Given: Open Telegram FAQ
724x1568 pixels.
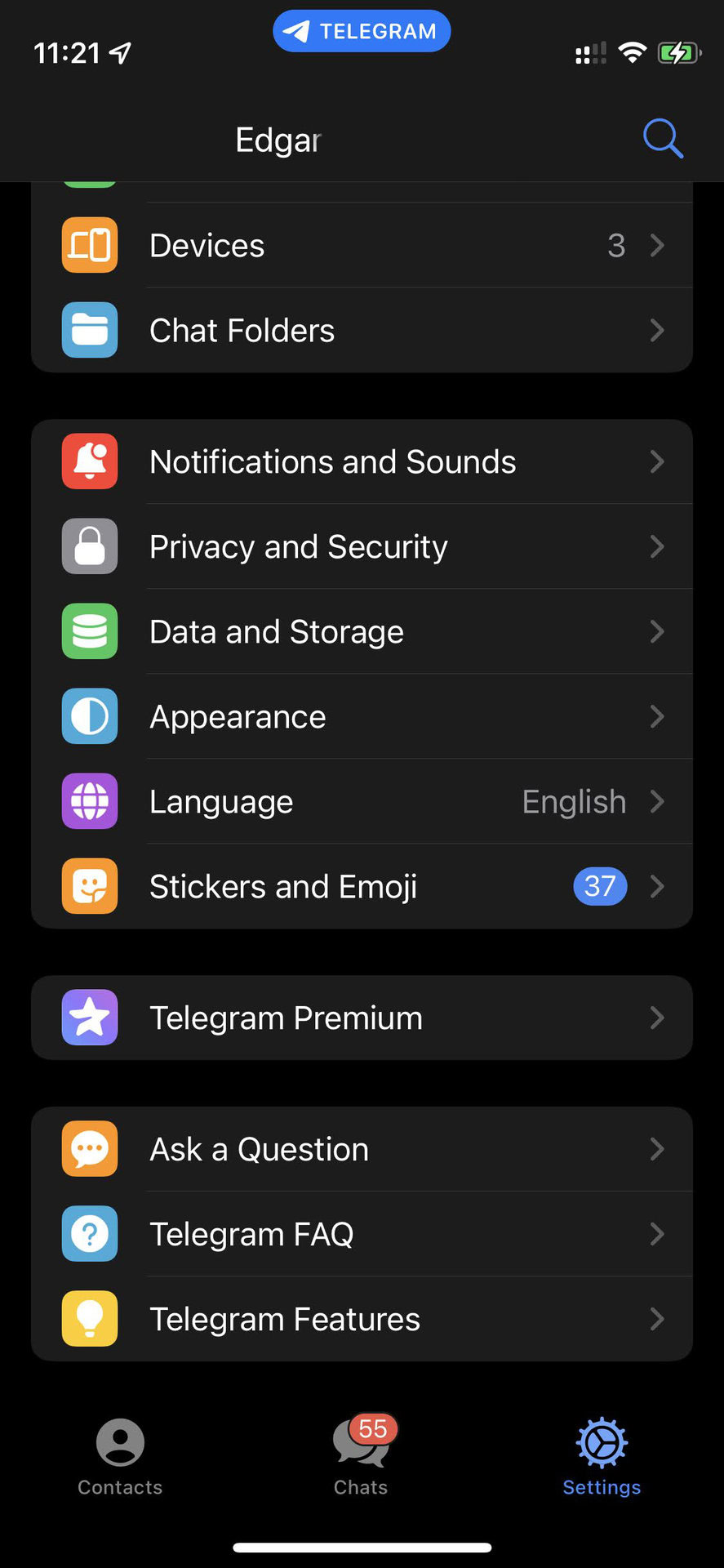Looking at the screenshot, I should coord(362,1235).
